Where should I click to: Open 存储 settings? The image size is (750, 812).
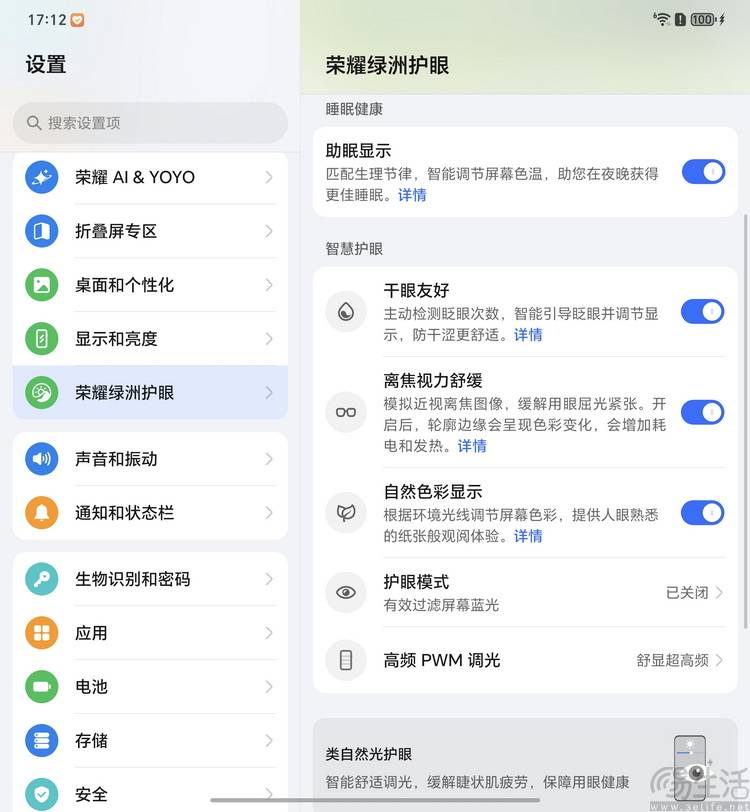click(x=150, y=741)
